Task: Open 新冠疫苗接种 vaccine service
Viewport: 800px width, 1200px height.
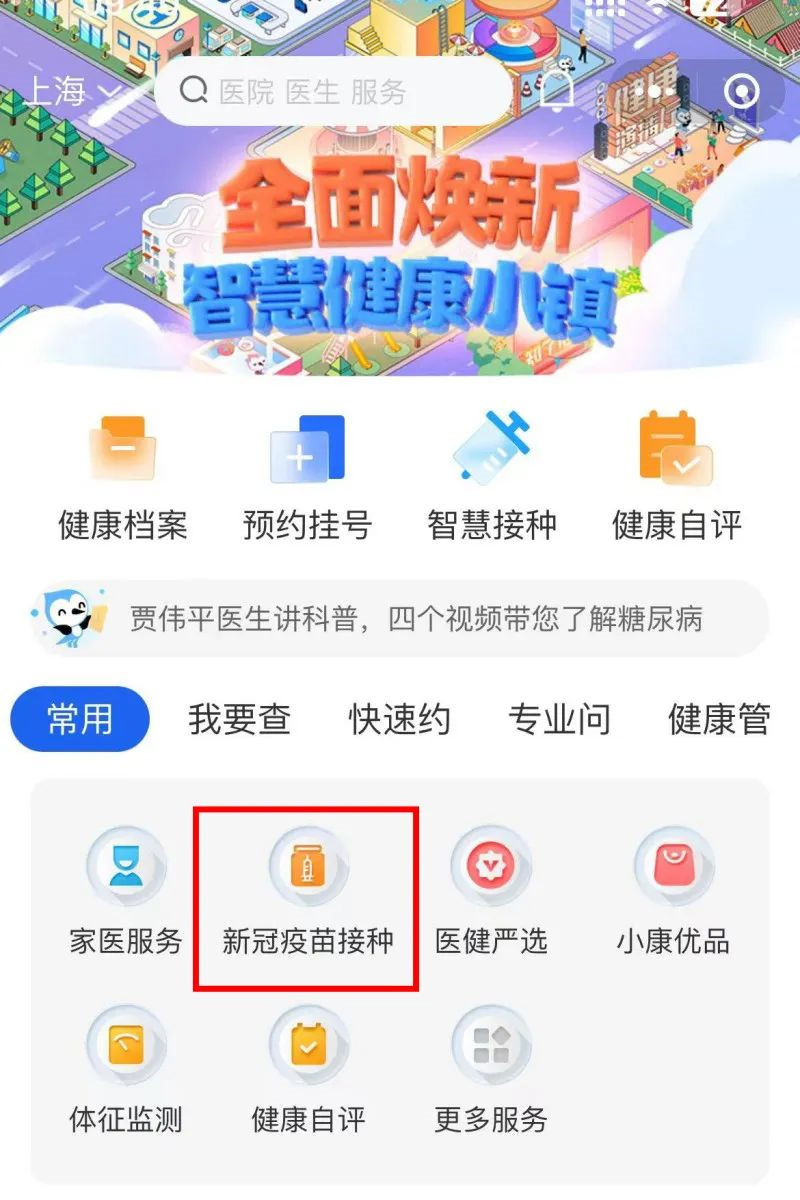Action: point(307,892)
